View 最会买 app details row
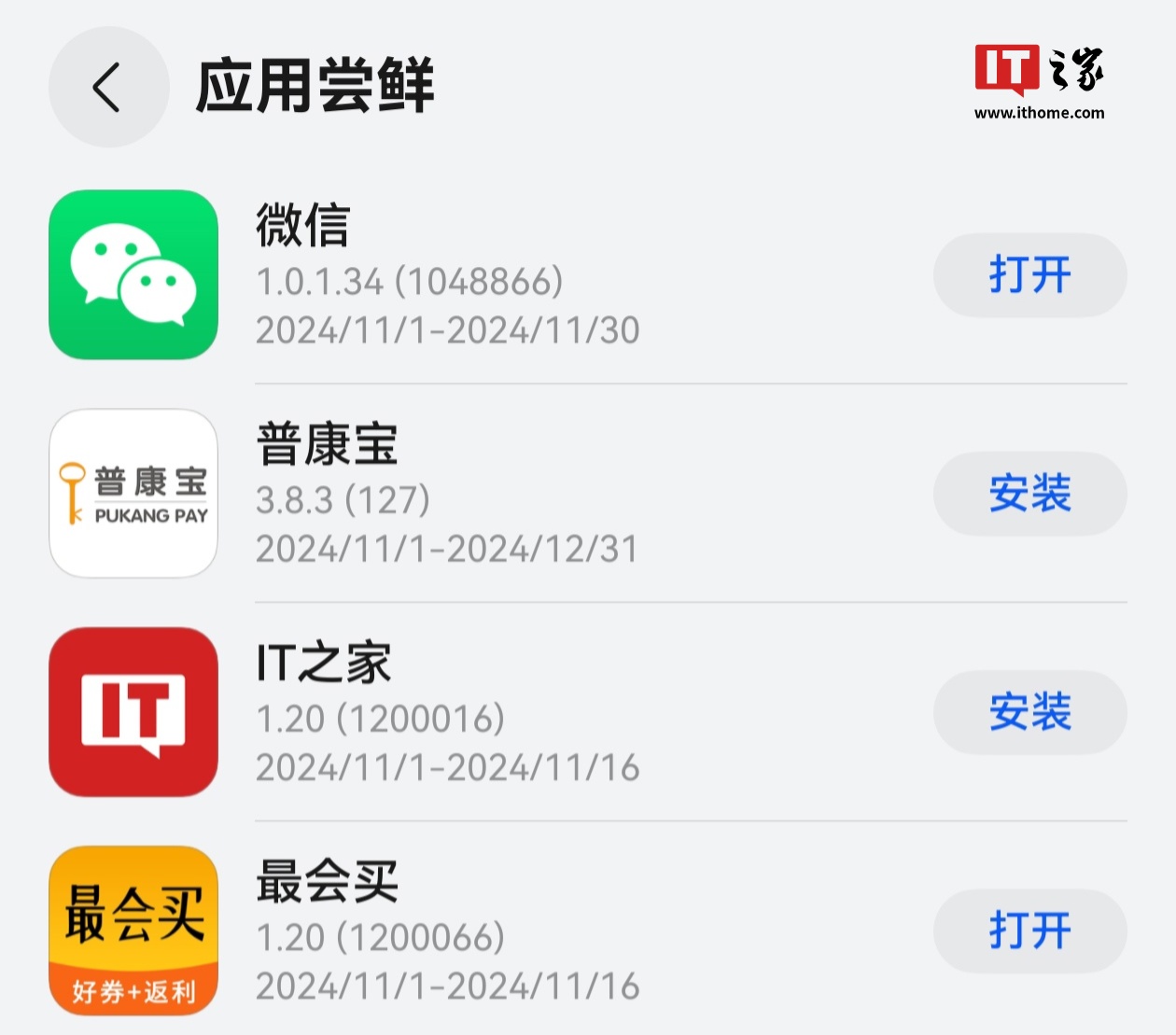 pos(448,932)
